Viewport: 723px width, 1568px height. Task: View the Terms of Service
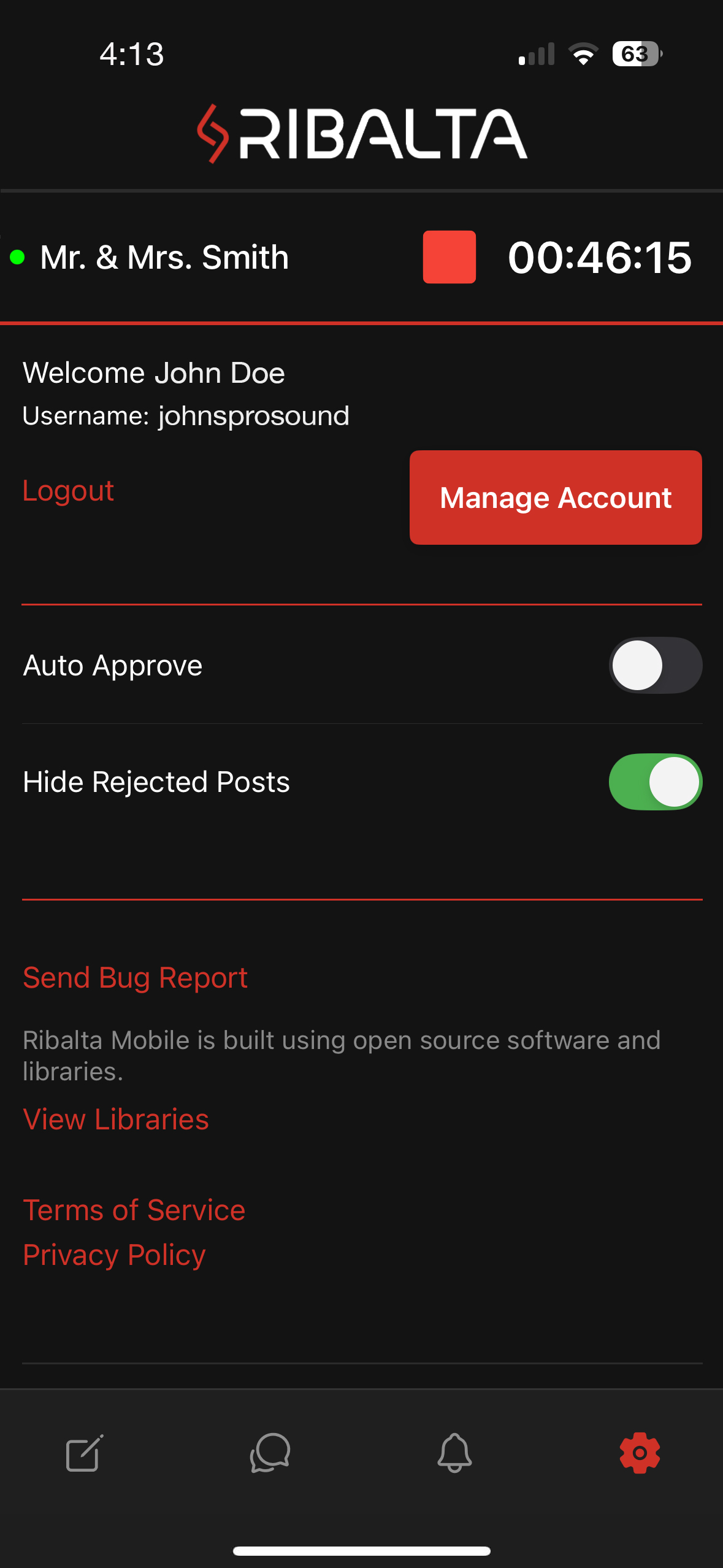tap(134, 1209)
